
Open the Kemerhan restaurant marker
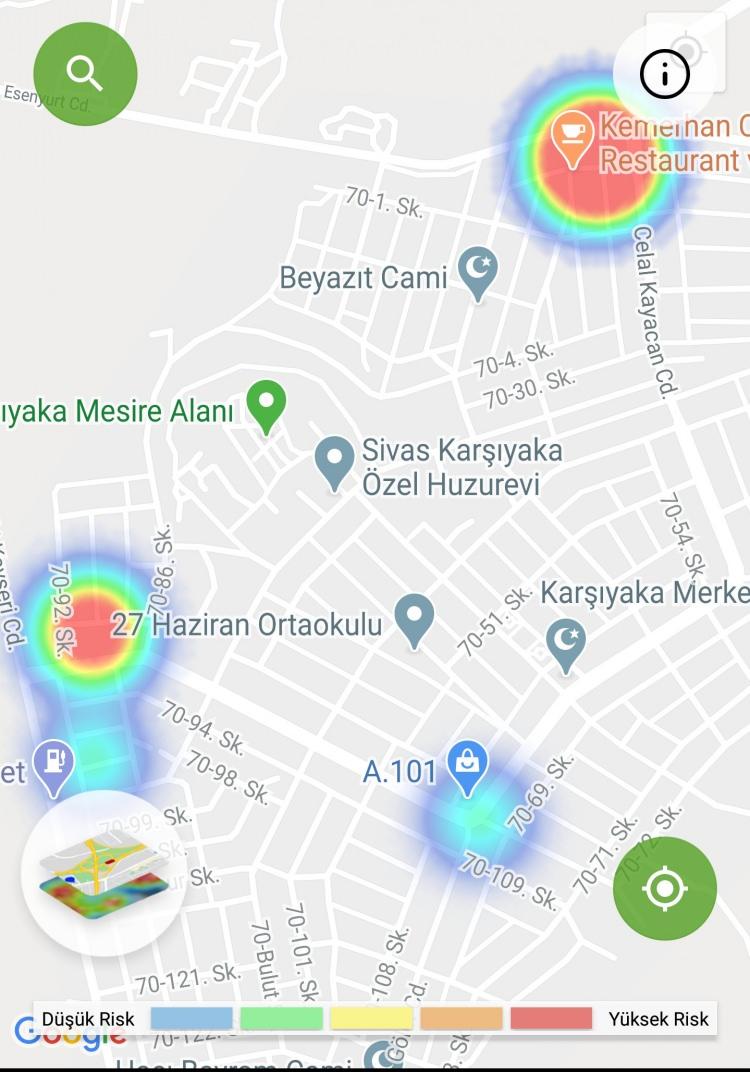[x=572, y=137]
